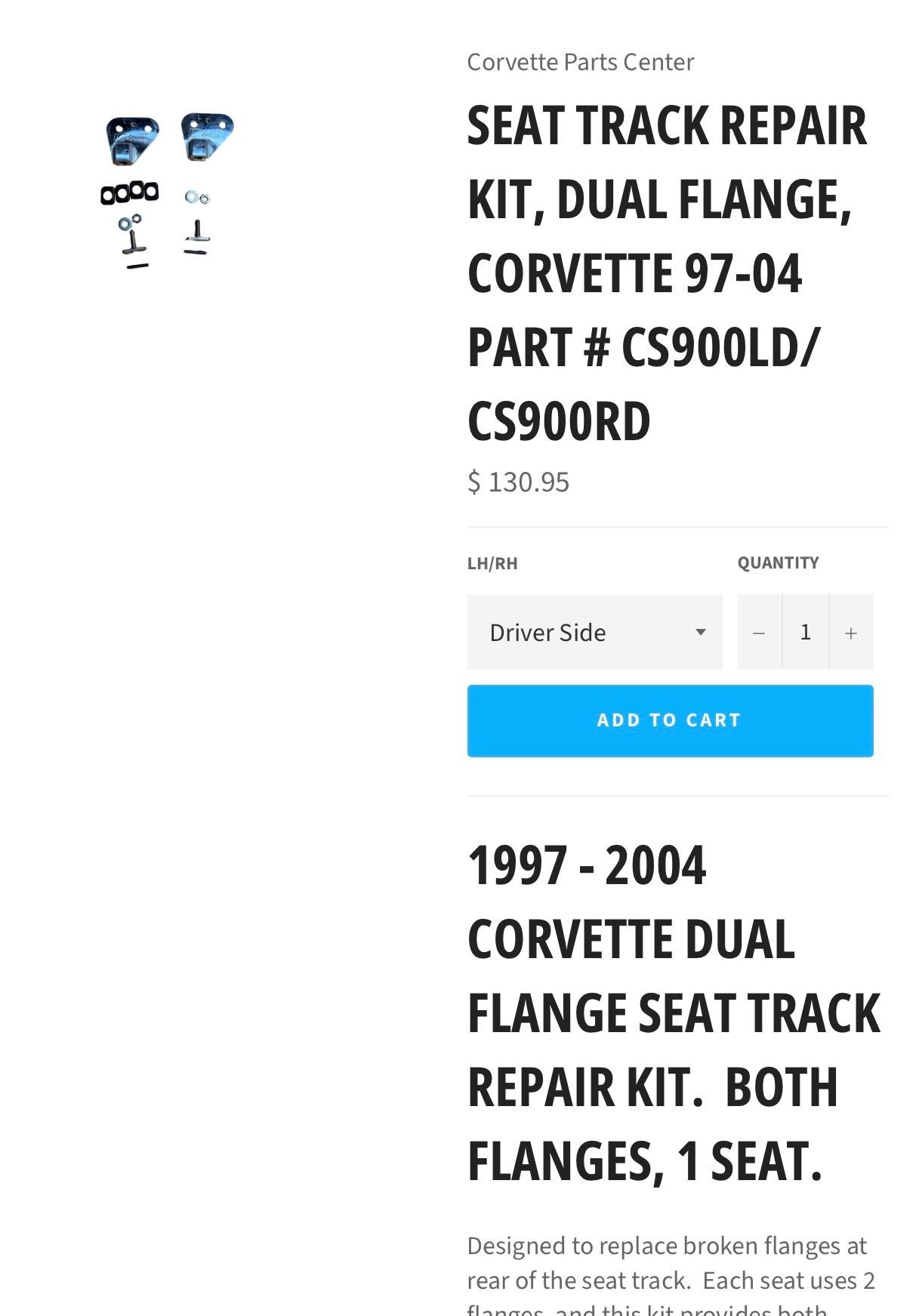Decrease quantity with the minus button
Viewport: 919px width, 1316px height.
pyautogui.click(x=760, y=632)
